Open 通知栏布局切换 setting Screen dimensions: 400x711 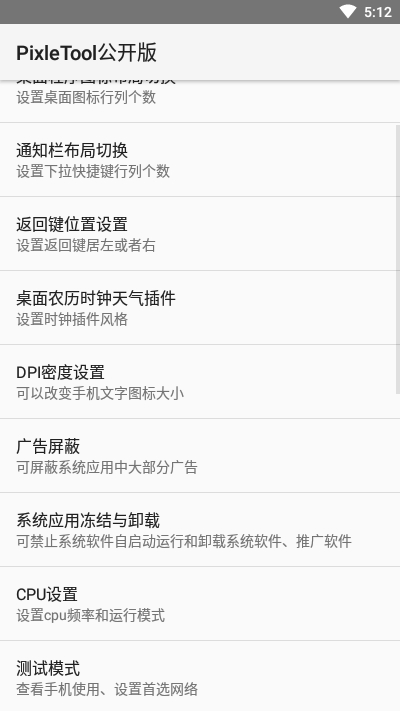tap(200, 160)
